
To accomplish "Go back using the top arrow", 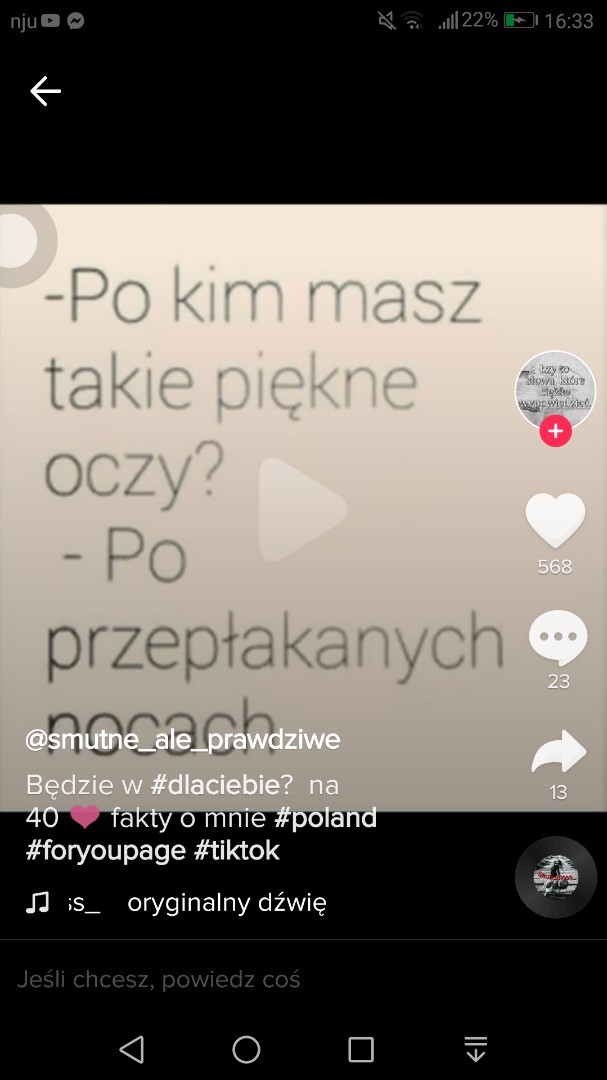I will 45,91.
